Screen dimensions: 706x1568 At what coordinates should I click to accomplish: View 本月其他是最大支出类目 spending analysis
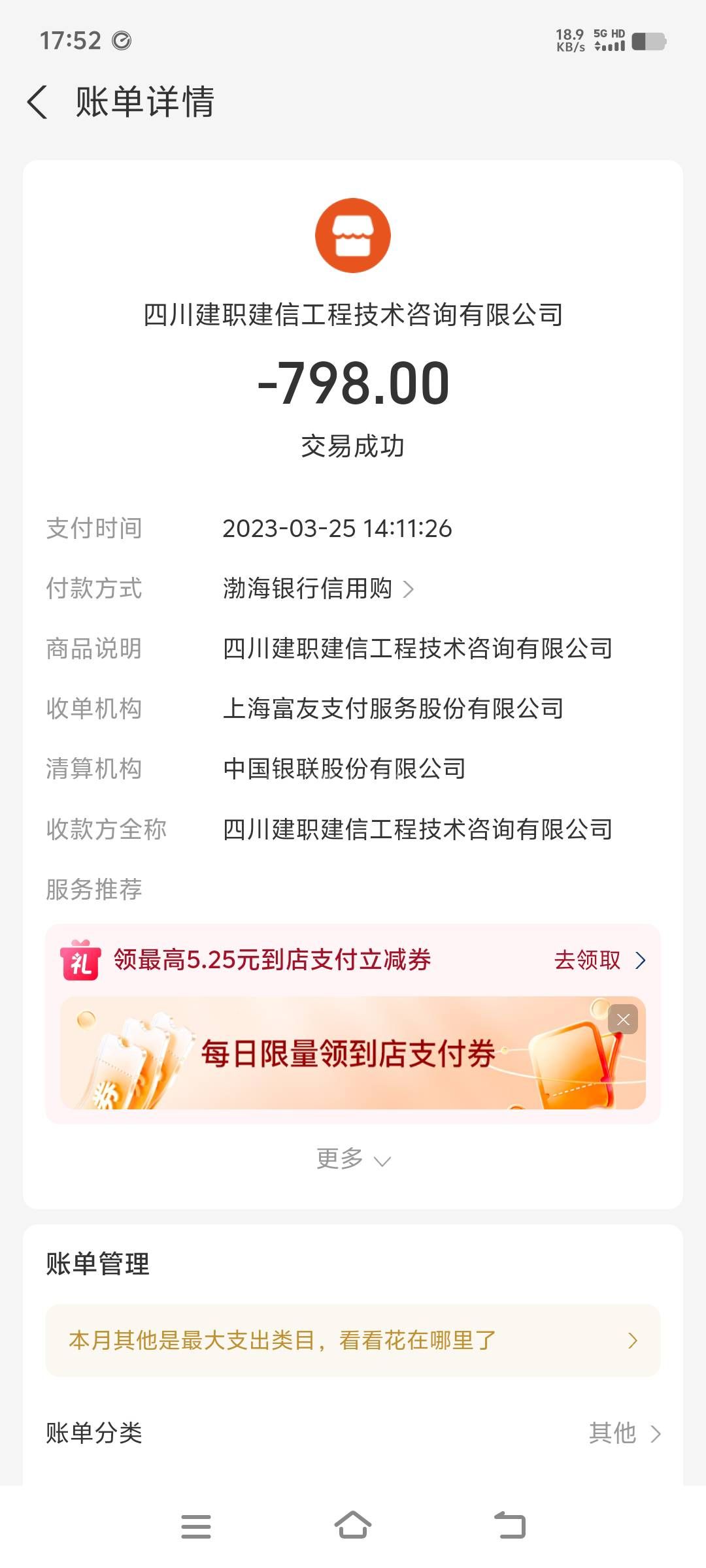tap(353, 1341)
